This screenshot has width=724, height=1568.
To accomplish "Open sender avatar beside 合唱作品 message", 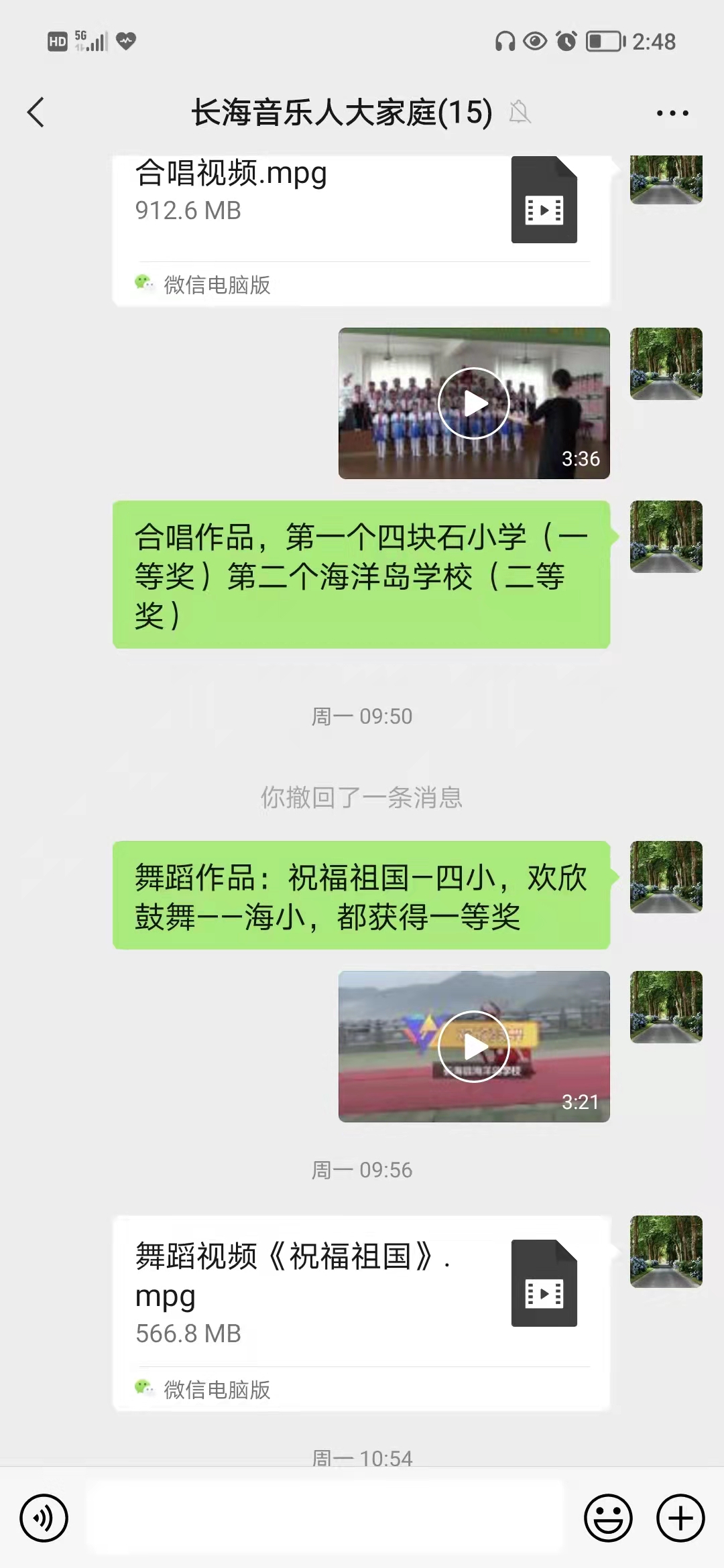I will (x=666, y=537).
